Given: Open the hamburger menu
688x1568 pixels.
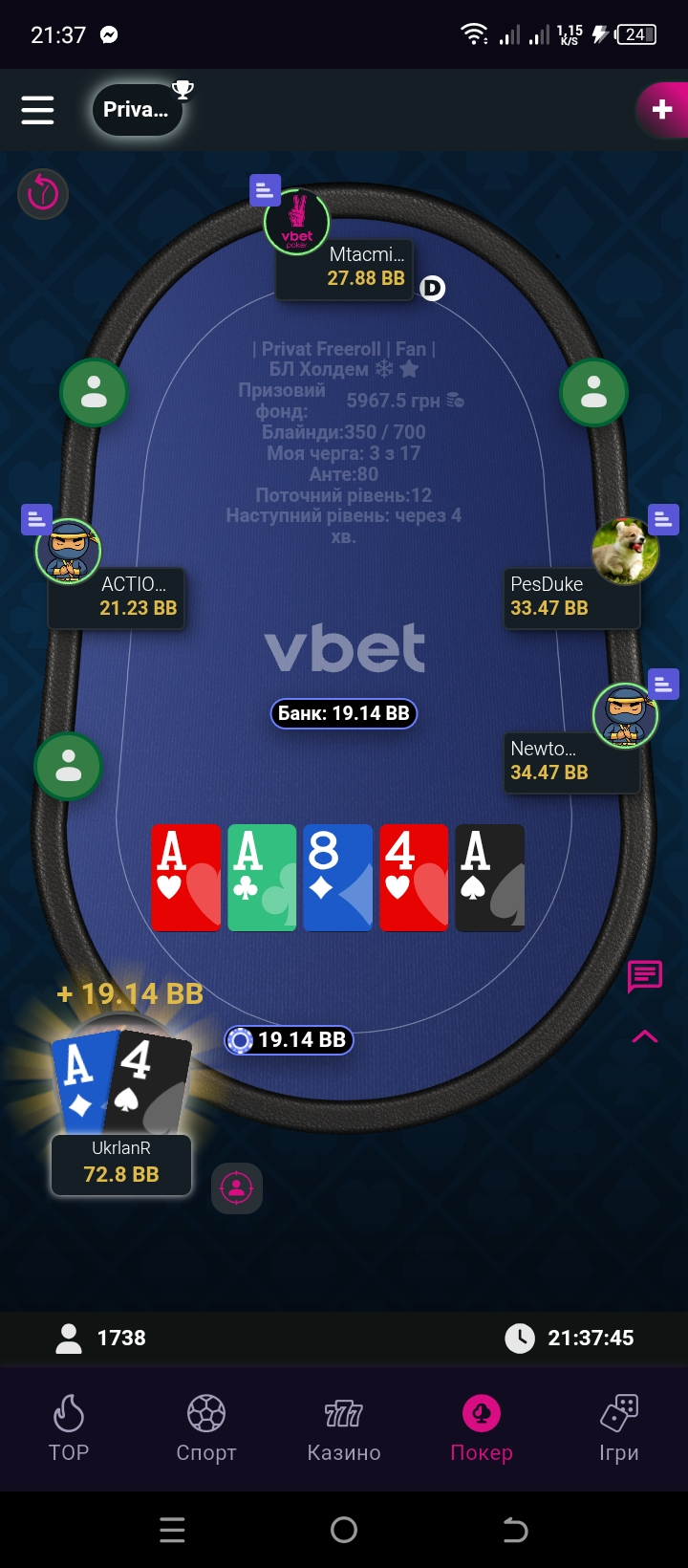Looking at the screenshot, I should pyautogui.click(x=38, y=110).
